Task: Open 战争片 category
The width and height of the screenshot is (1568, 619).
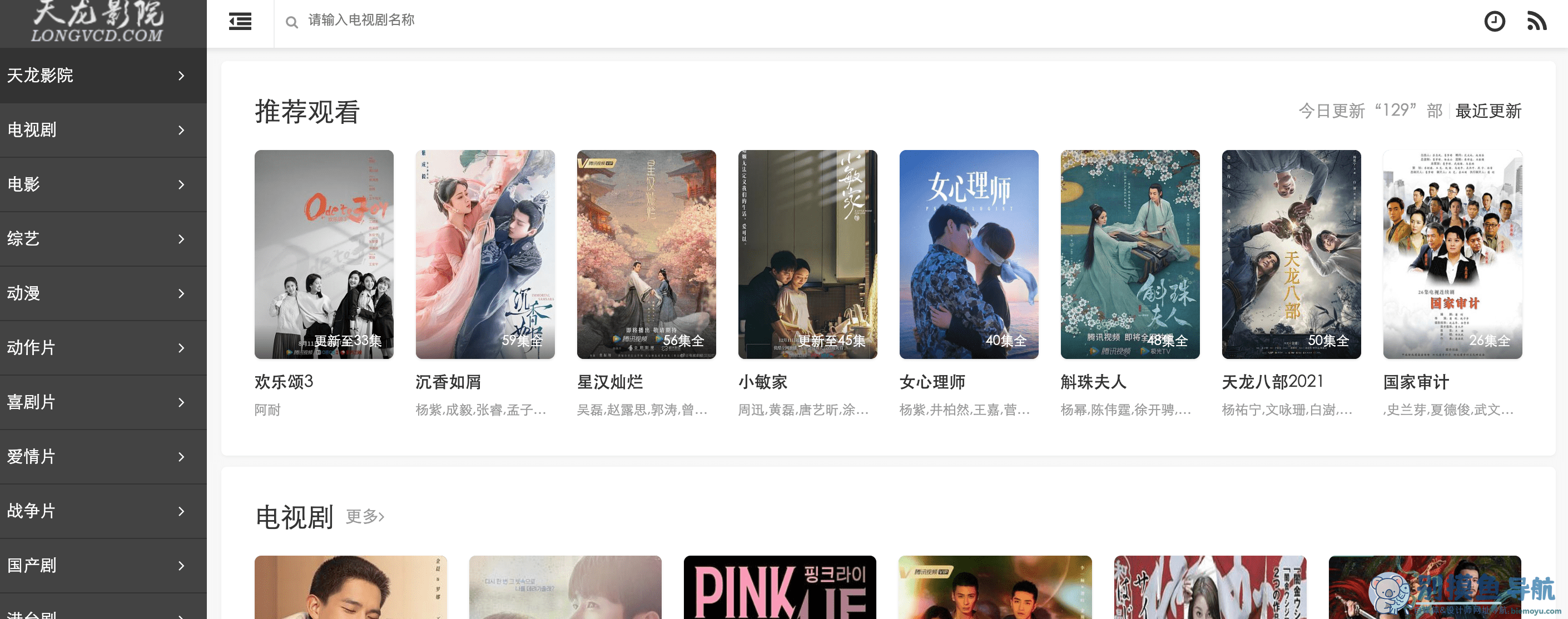Action: pyautogui.click(x=103, y=511)
